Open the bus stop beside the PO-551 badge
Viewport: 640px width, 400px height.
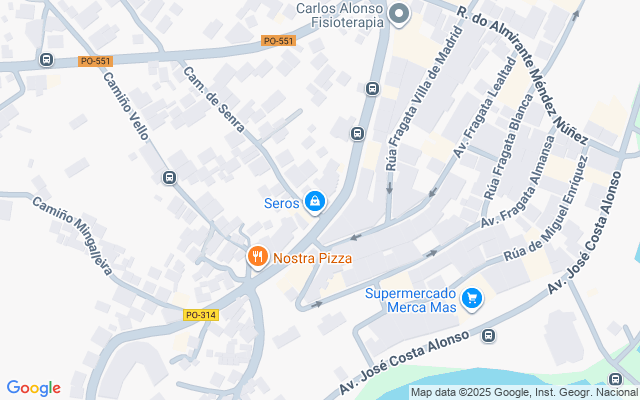46,60
